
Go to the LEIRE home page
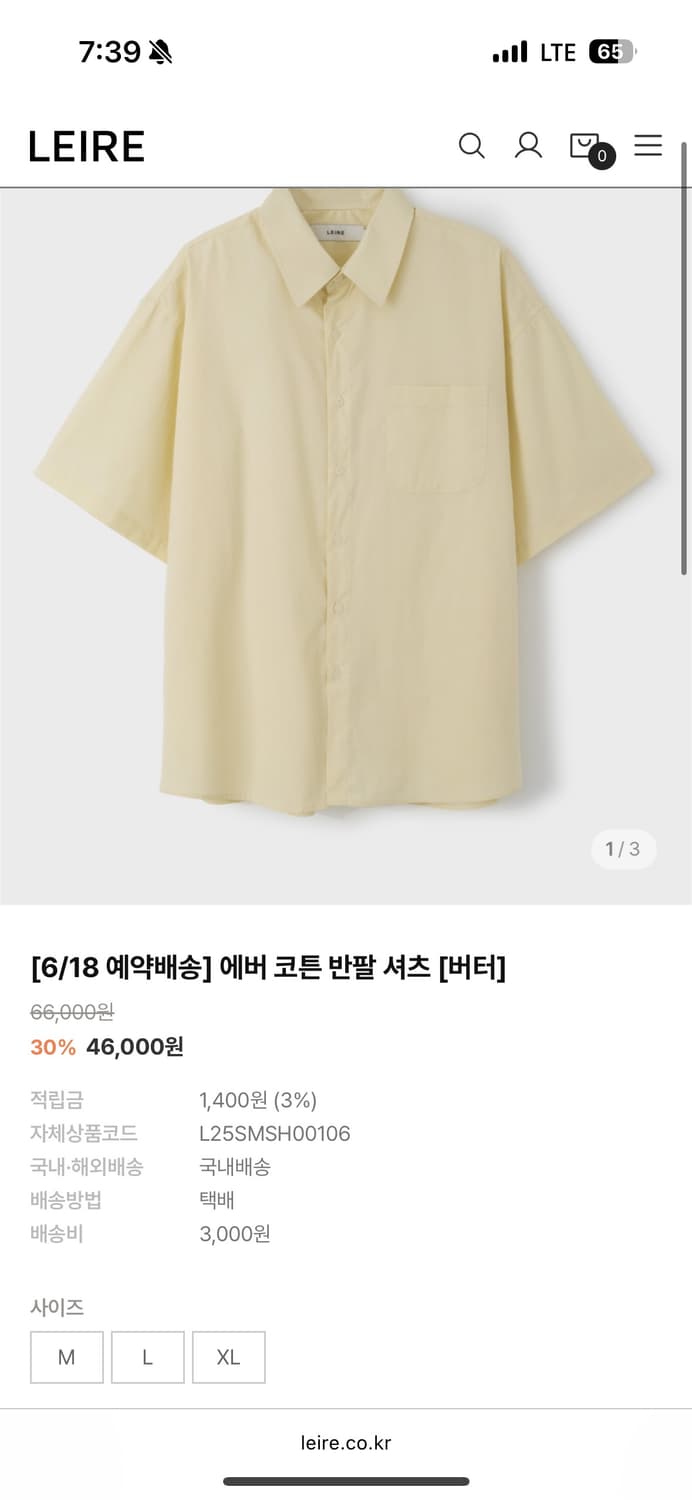tap(87, 147)
